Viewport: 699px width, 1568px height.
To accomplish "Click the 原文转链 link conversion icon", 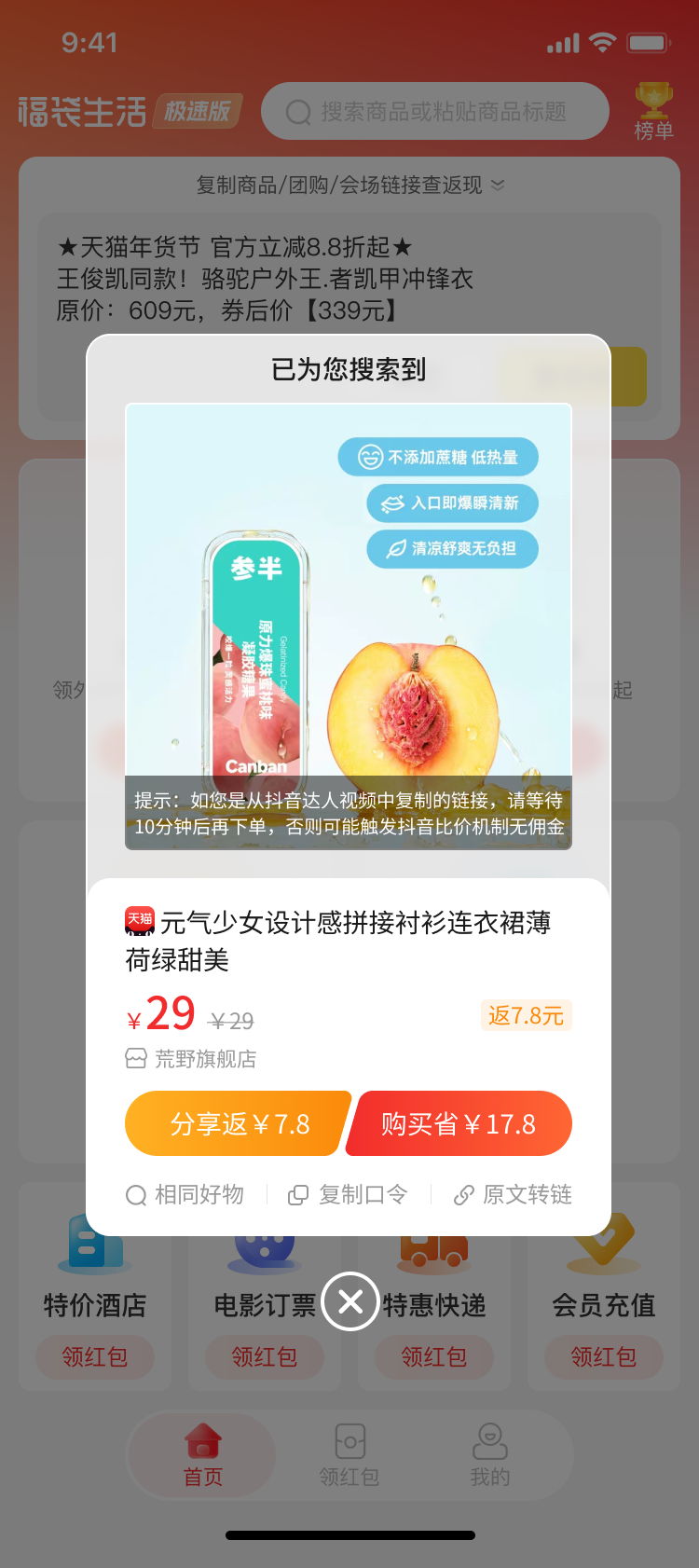I will [463, 1194].
